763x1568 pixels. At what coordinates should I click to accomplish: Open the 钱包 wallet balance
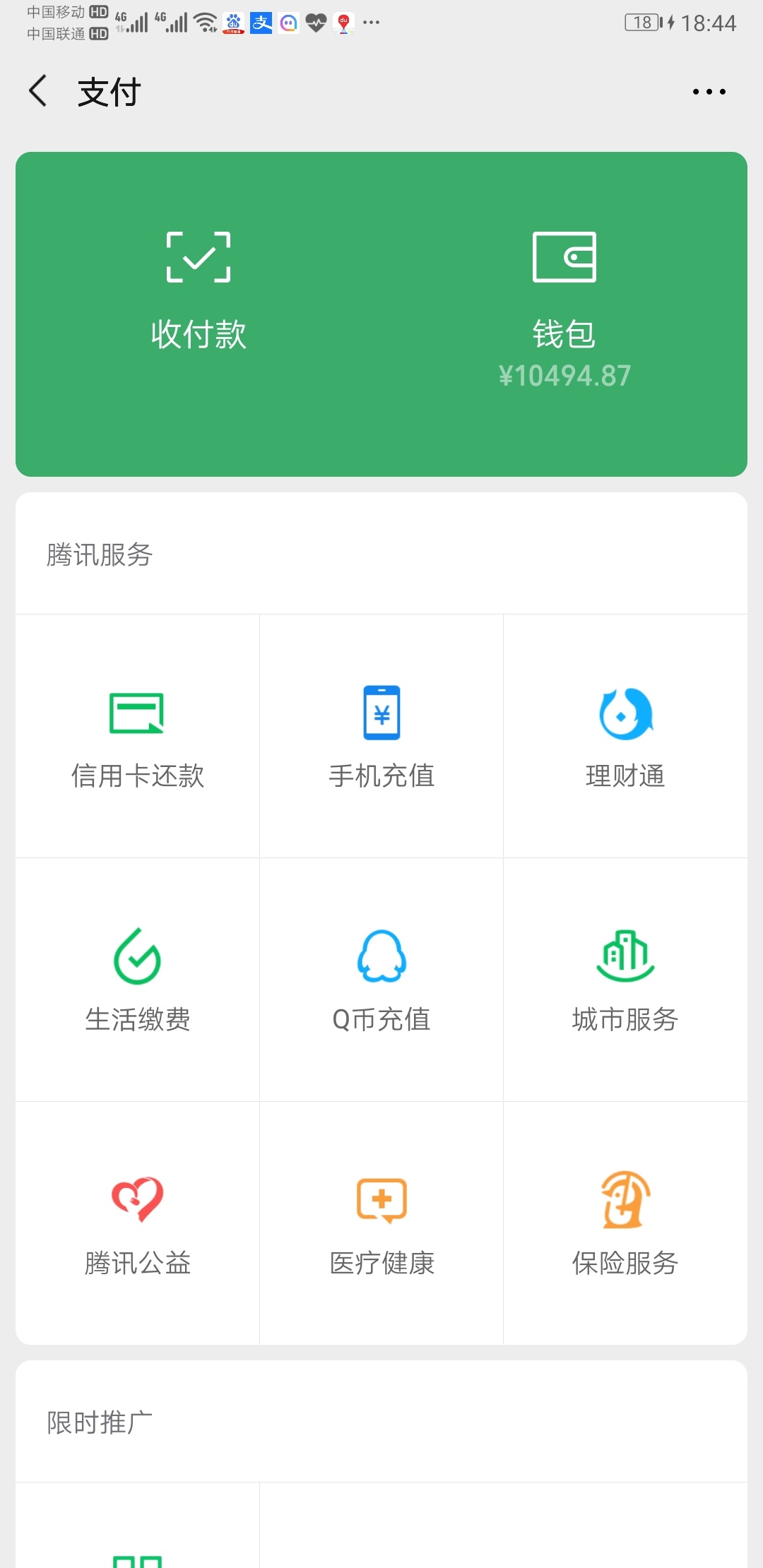click(x=564, y=311)
